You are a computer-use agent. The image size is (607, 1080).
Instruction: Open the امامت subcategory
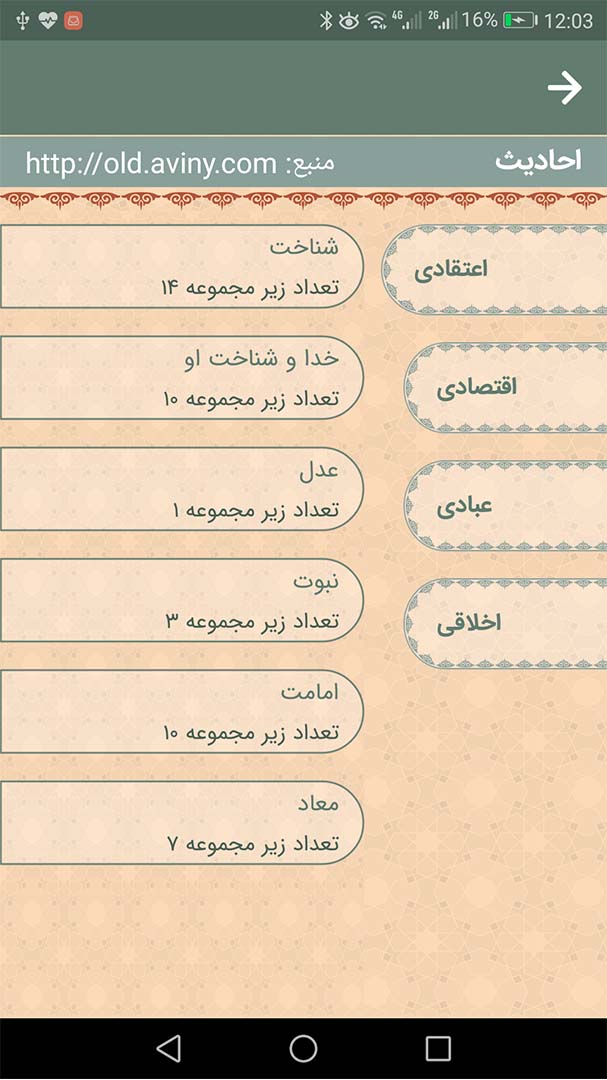click(x=182, y=712)
